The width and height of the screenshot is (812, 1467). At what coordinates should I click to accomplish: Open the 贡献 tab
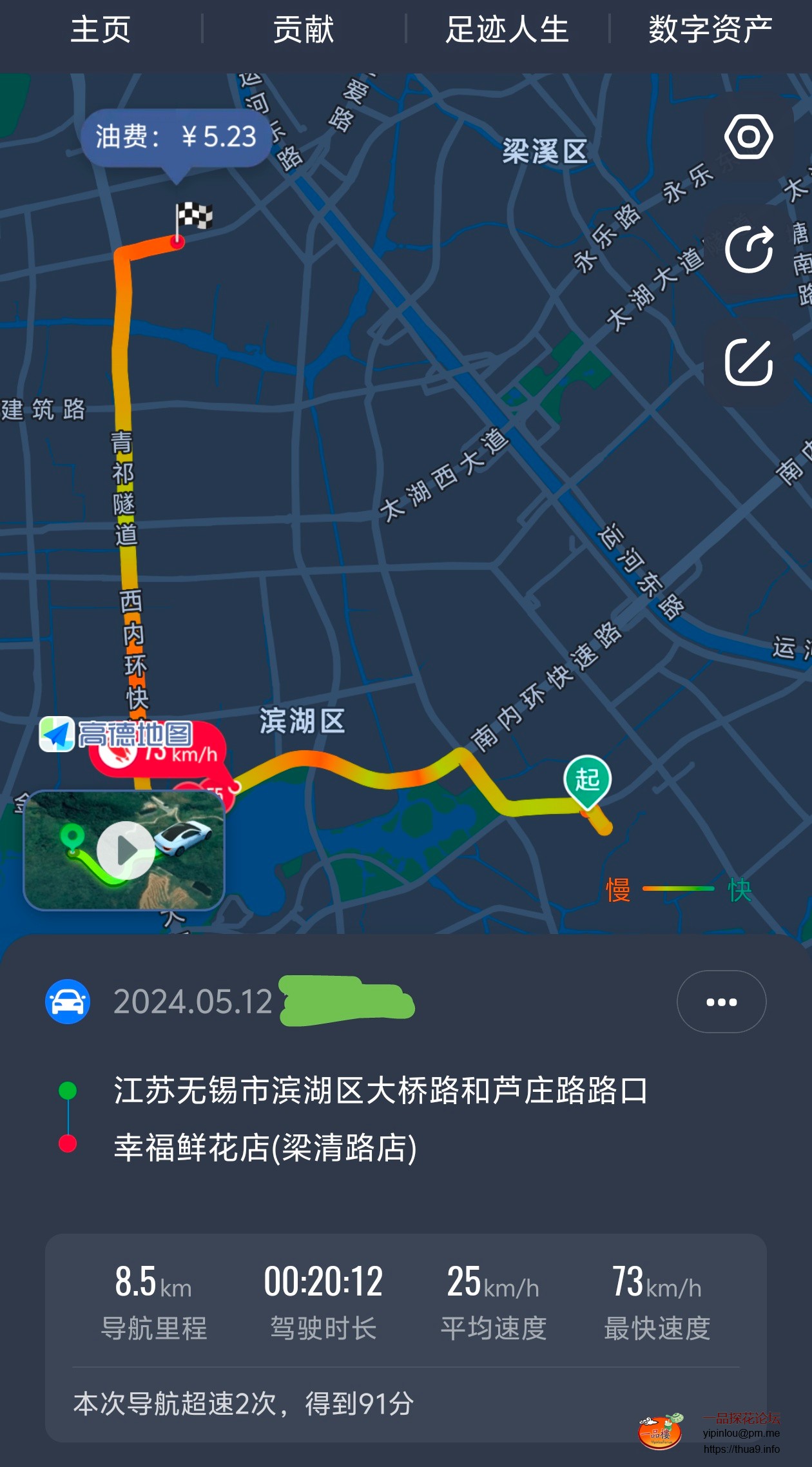coord(303,29)
